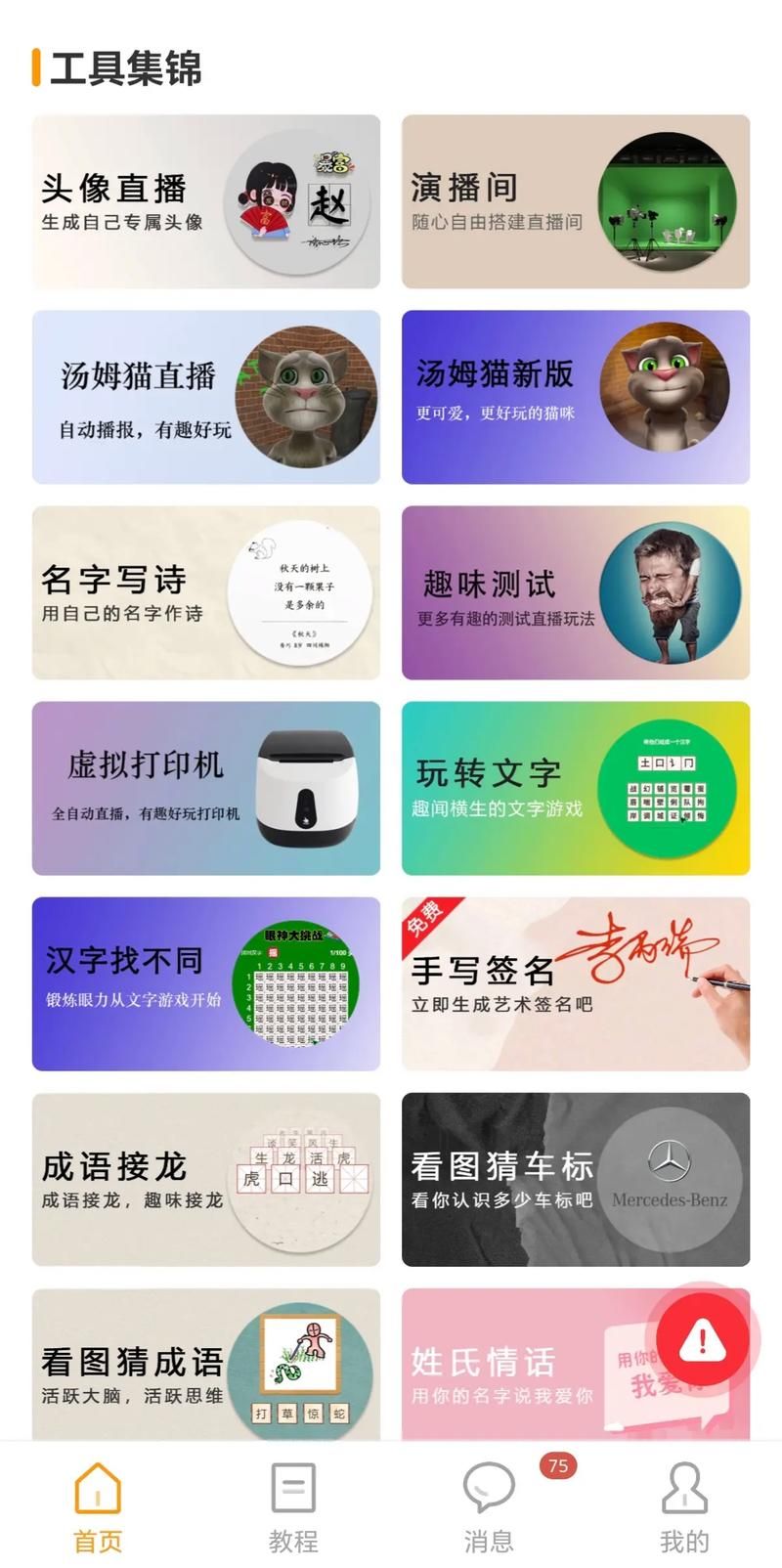The height and width of the screenshot is (1568, 782).
Task: Switch to the 首页 tab
Action: [98, 1505]
